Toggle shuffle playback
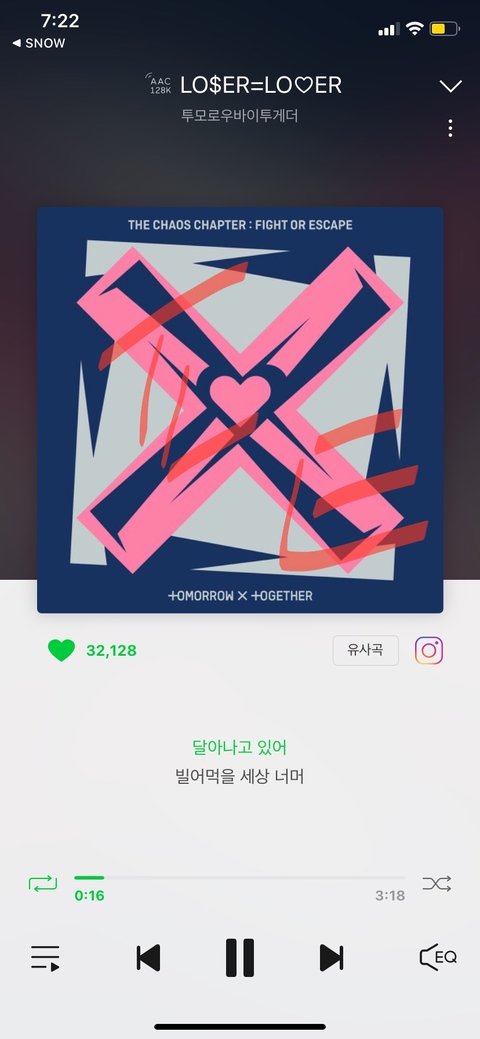Viewport: 480px width, 1039px height. coord(437,883)
